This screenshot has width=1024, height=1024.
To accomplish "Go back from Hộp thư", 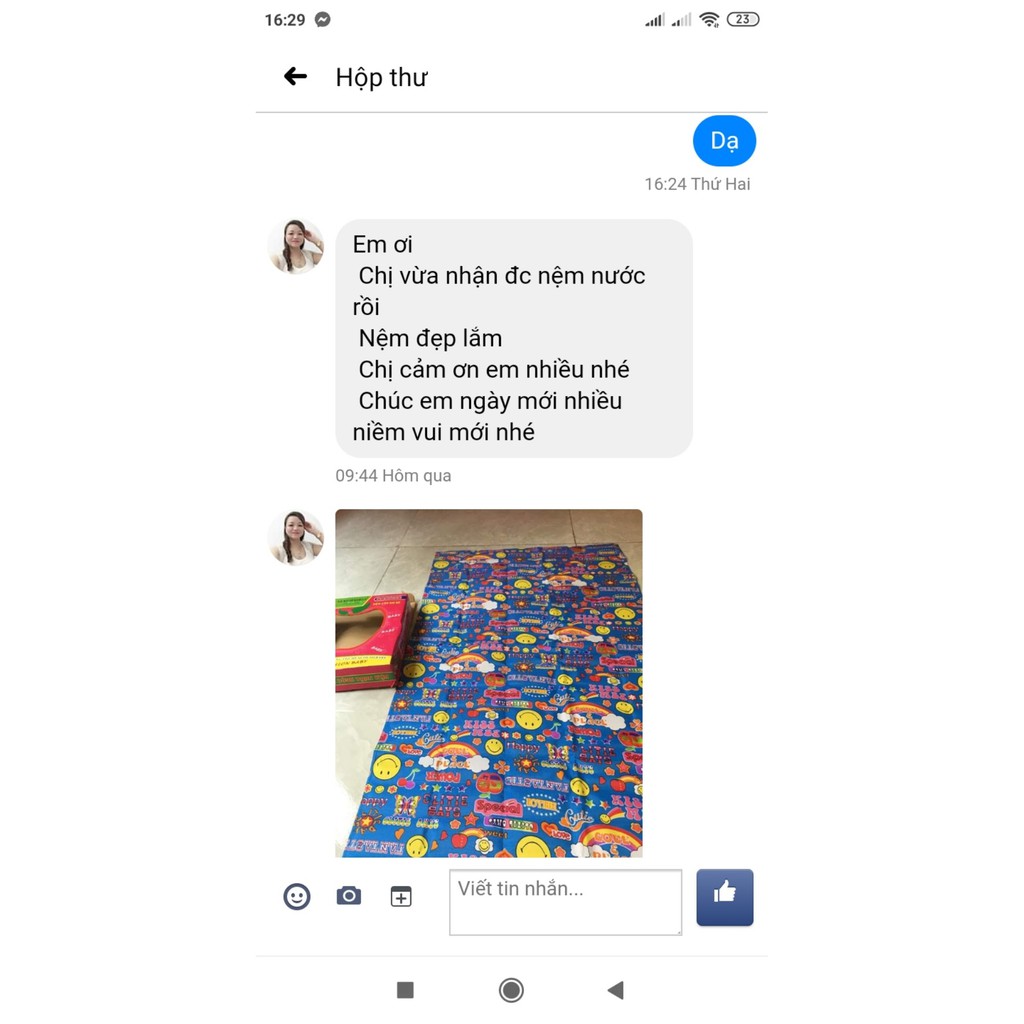I will tap(295, 77).
